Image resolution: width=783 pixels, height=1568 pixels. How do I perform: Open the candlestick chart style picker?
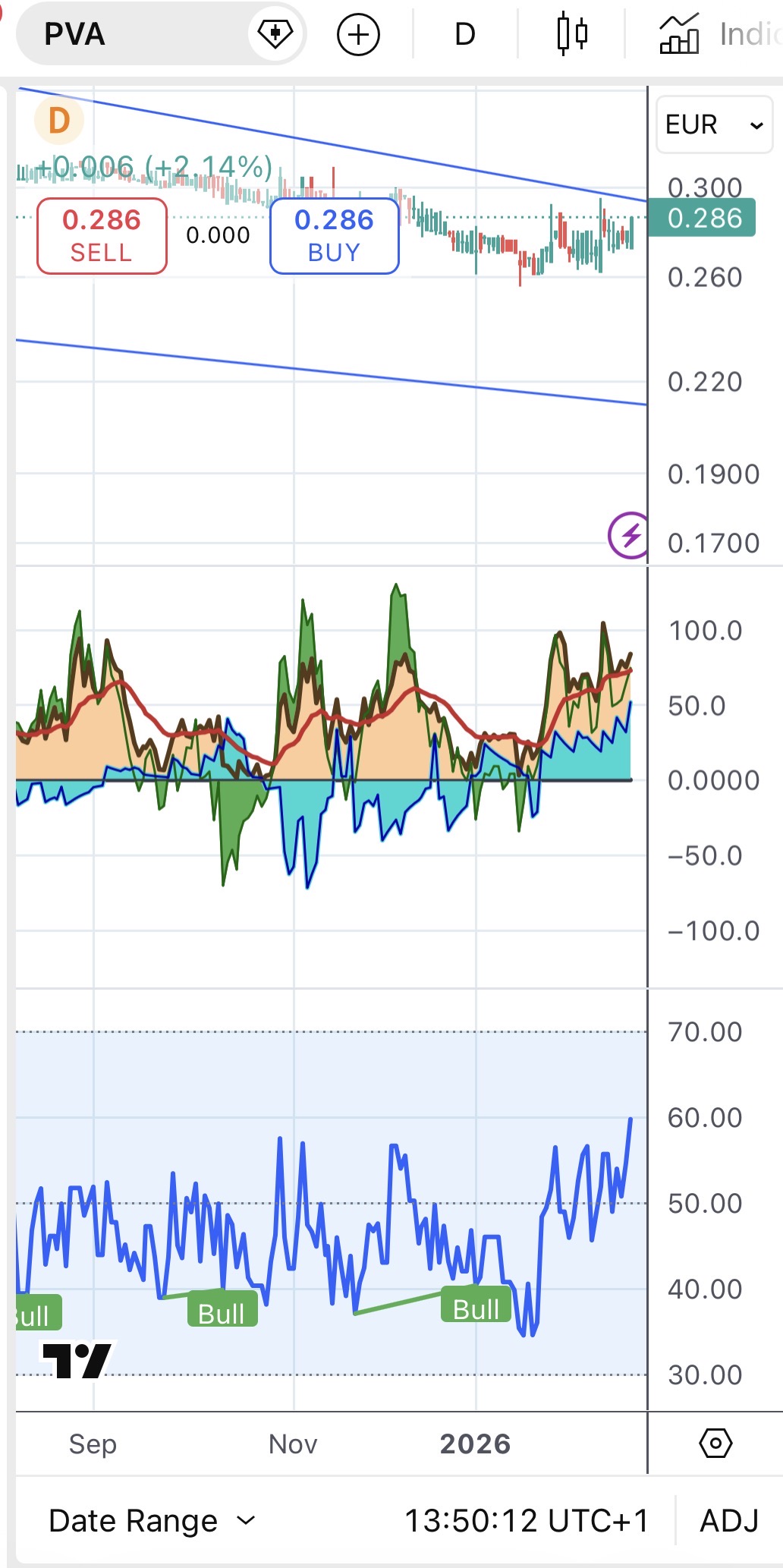pos(572,34)
